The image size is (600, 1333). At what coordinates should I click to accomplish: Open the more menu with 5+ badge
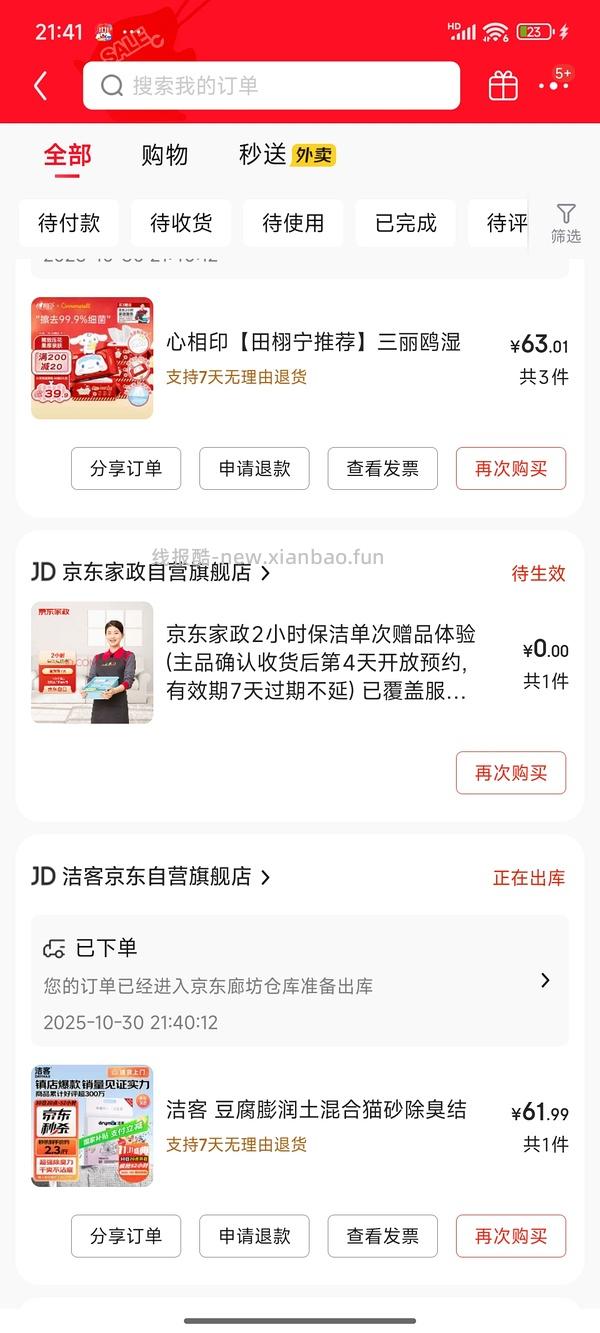pos(553,86)
